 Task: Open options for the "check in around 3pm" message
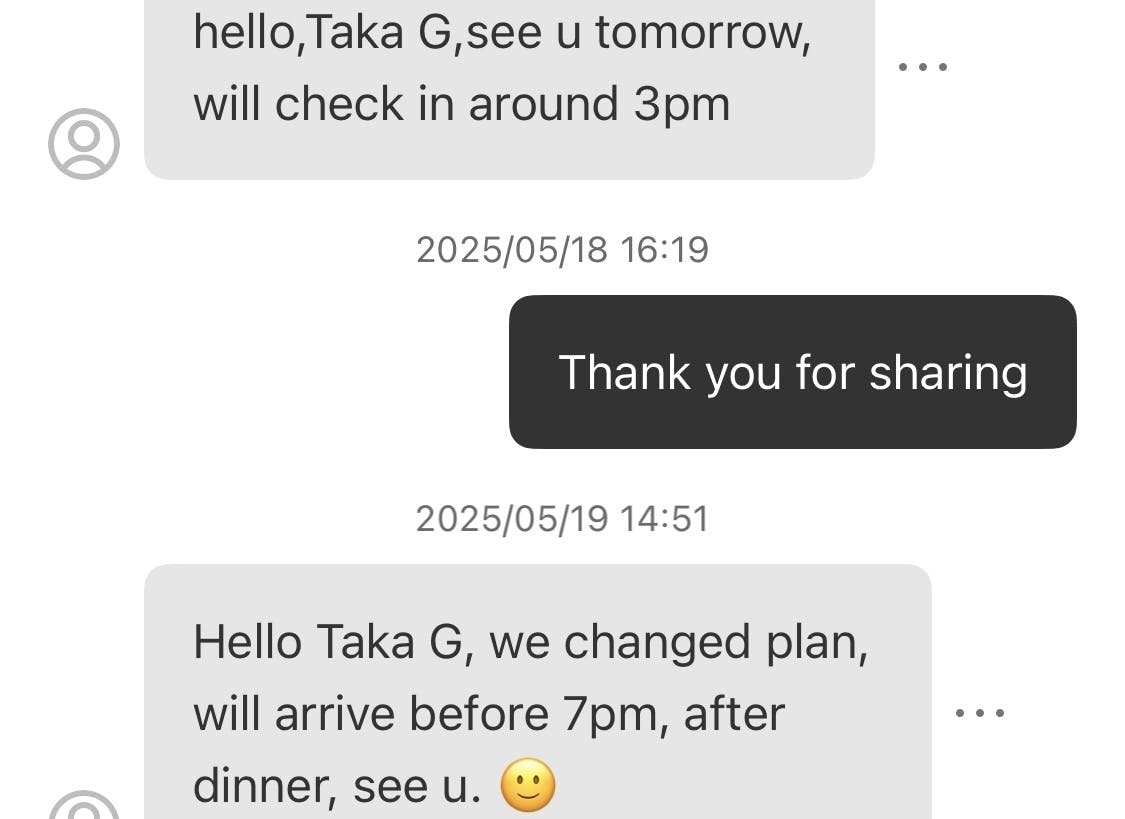coord(922,68)
